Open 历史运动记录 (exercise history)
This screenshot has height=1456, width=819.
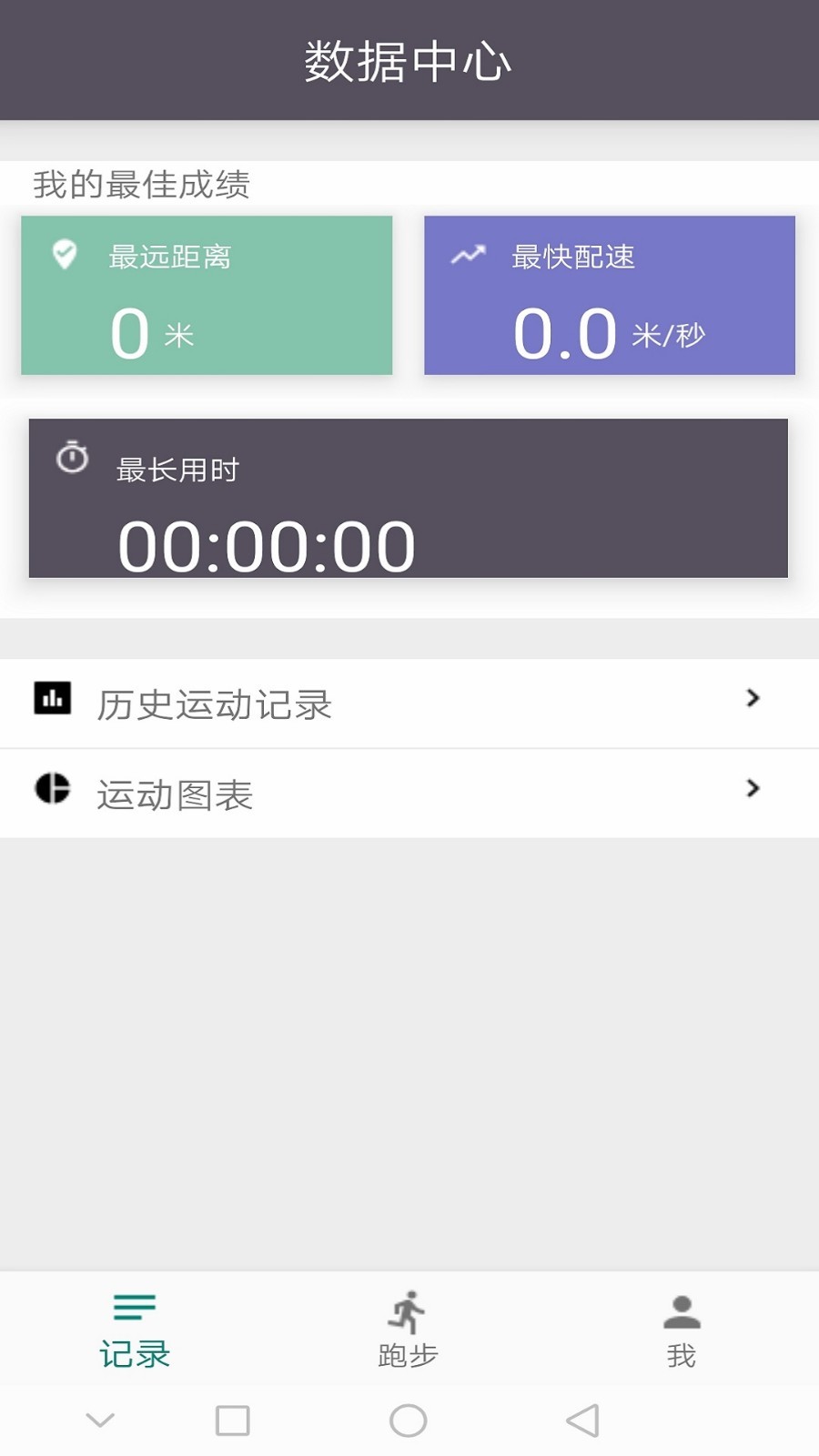409,703
